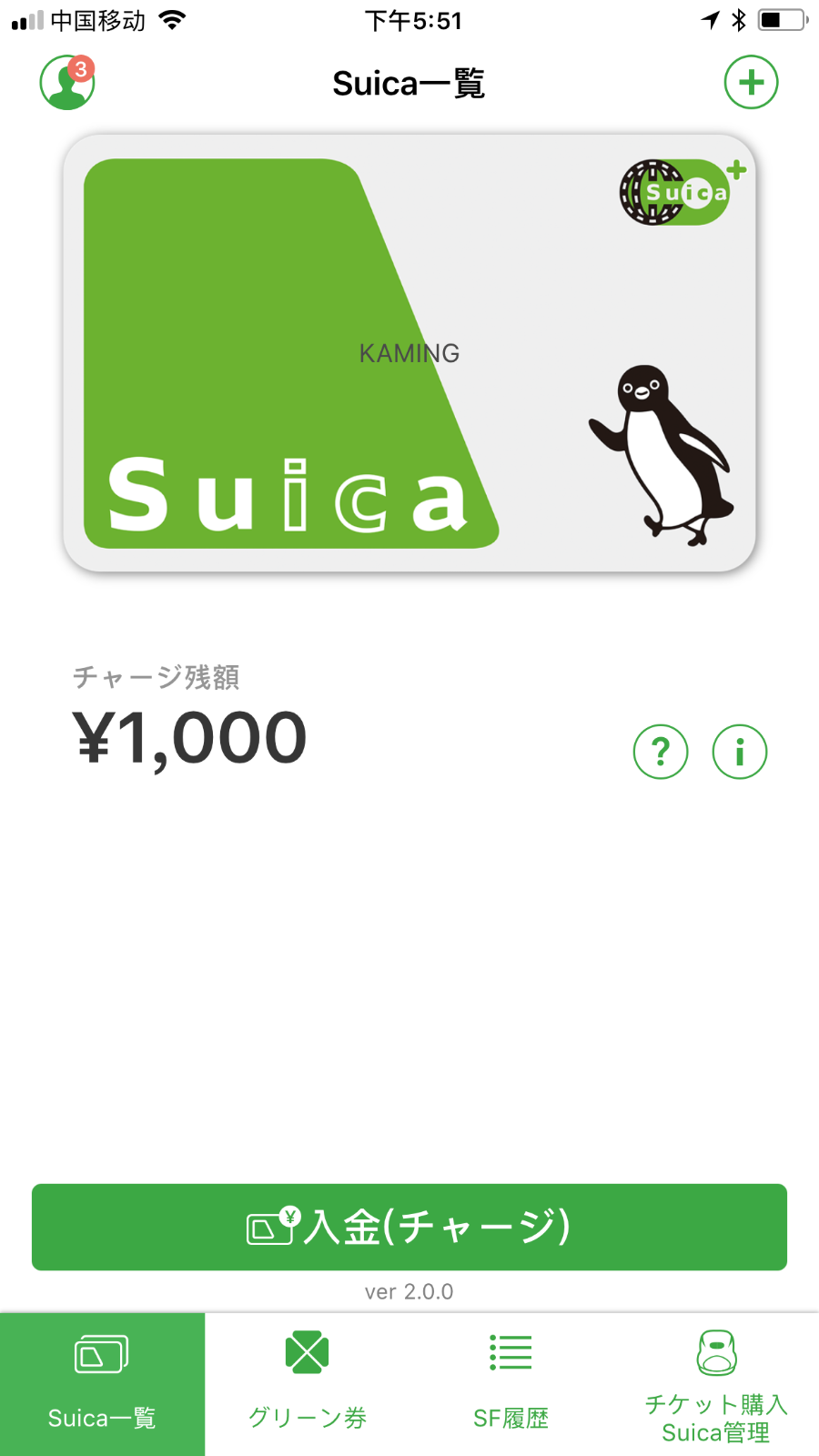Go to チケット購入 Suica管理 tab
819x1456 pixels.
click(716, 1384)
